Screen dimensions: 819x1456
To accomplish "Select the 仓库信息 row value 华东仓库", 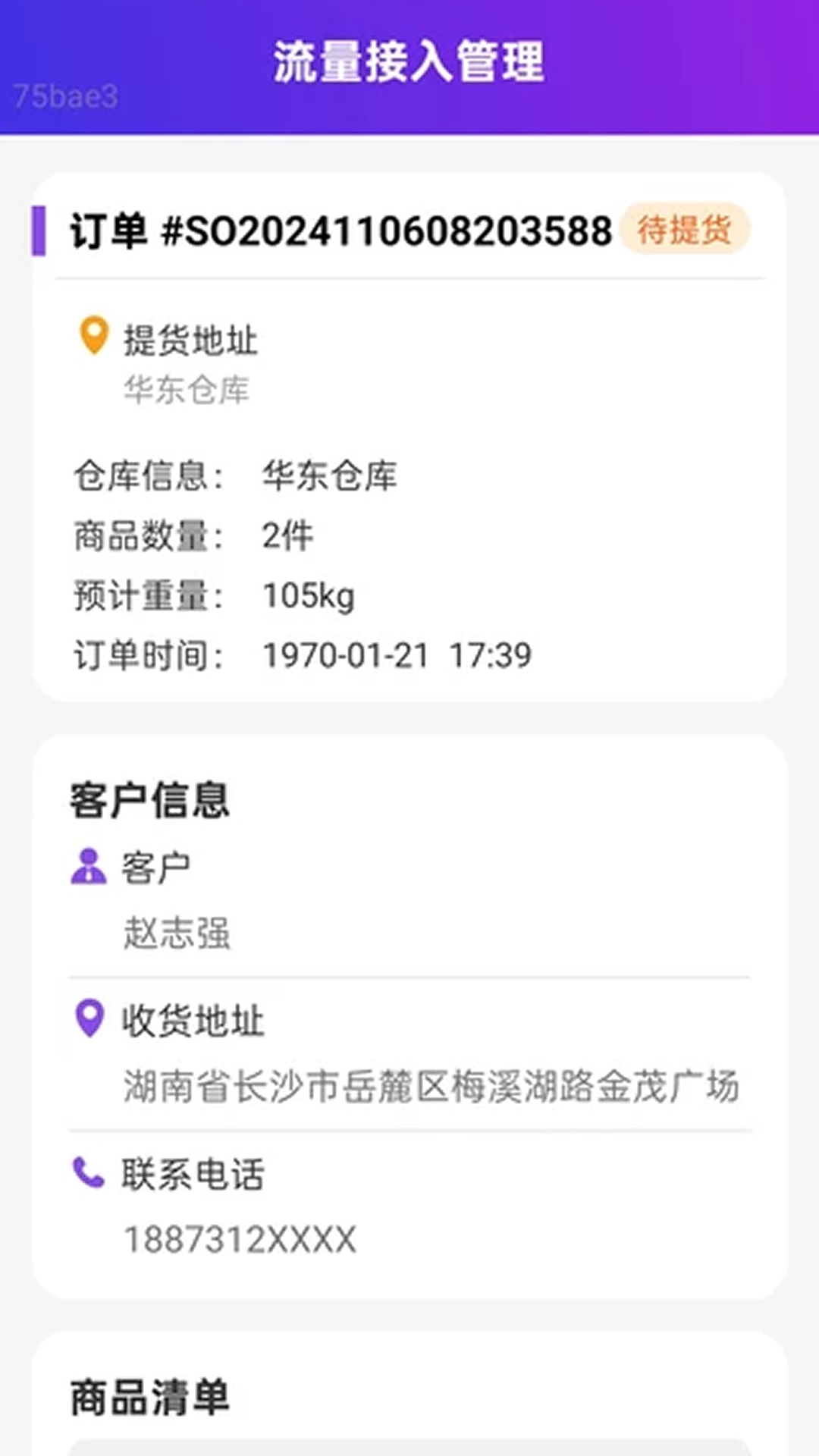I will tap(329, 476).
